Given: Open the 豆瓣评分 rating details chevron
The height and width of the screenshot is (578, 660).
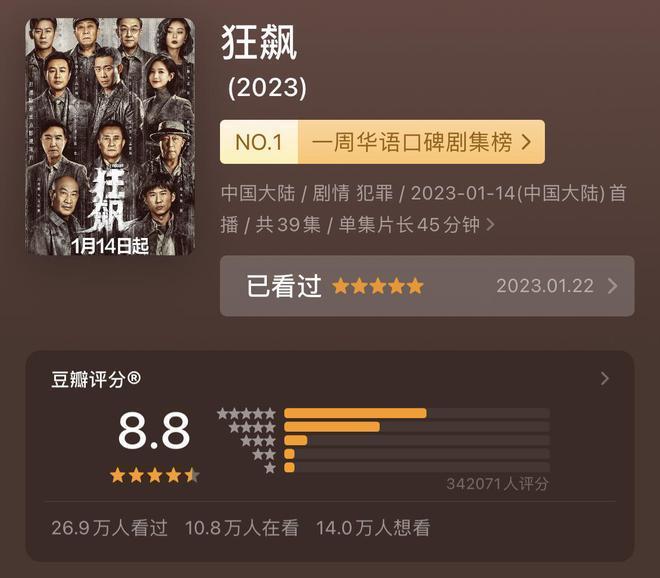Looking at the screenshot, I should [604, 378].
